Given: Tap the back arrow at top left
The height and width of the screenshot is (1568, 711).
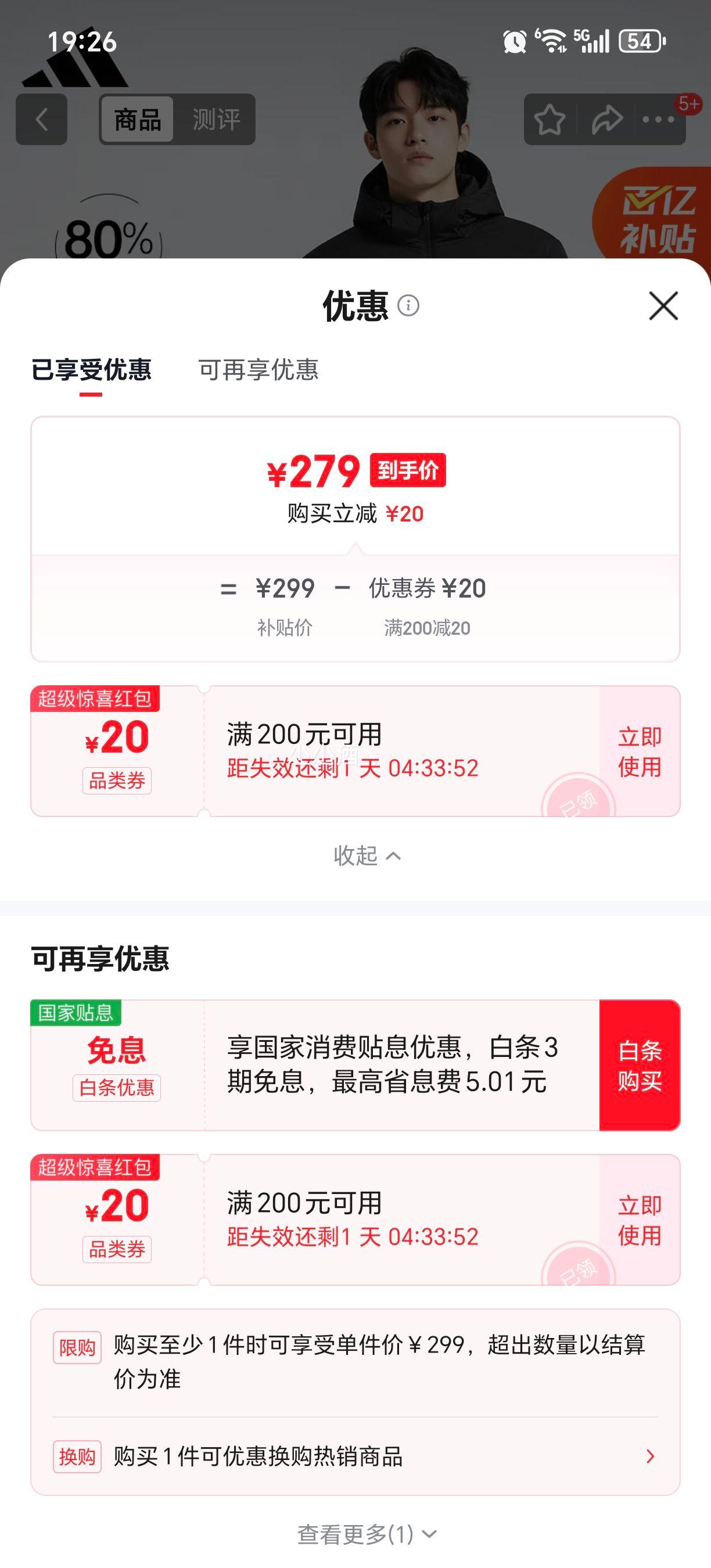Looking at the screenshot, I should coord(41,118).
